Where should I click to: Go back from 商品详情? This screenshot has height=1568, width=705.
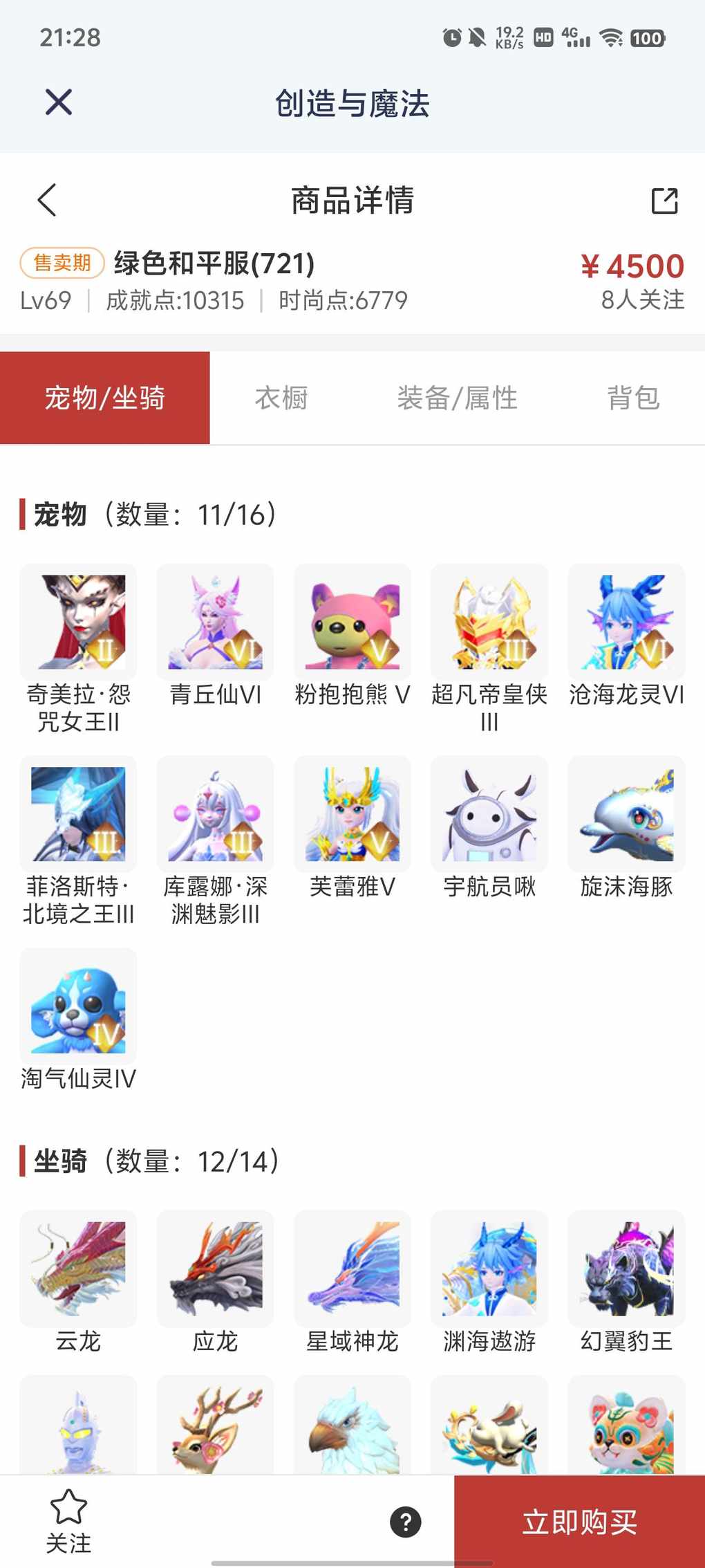point(47,201)
